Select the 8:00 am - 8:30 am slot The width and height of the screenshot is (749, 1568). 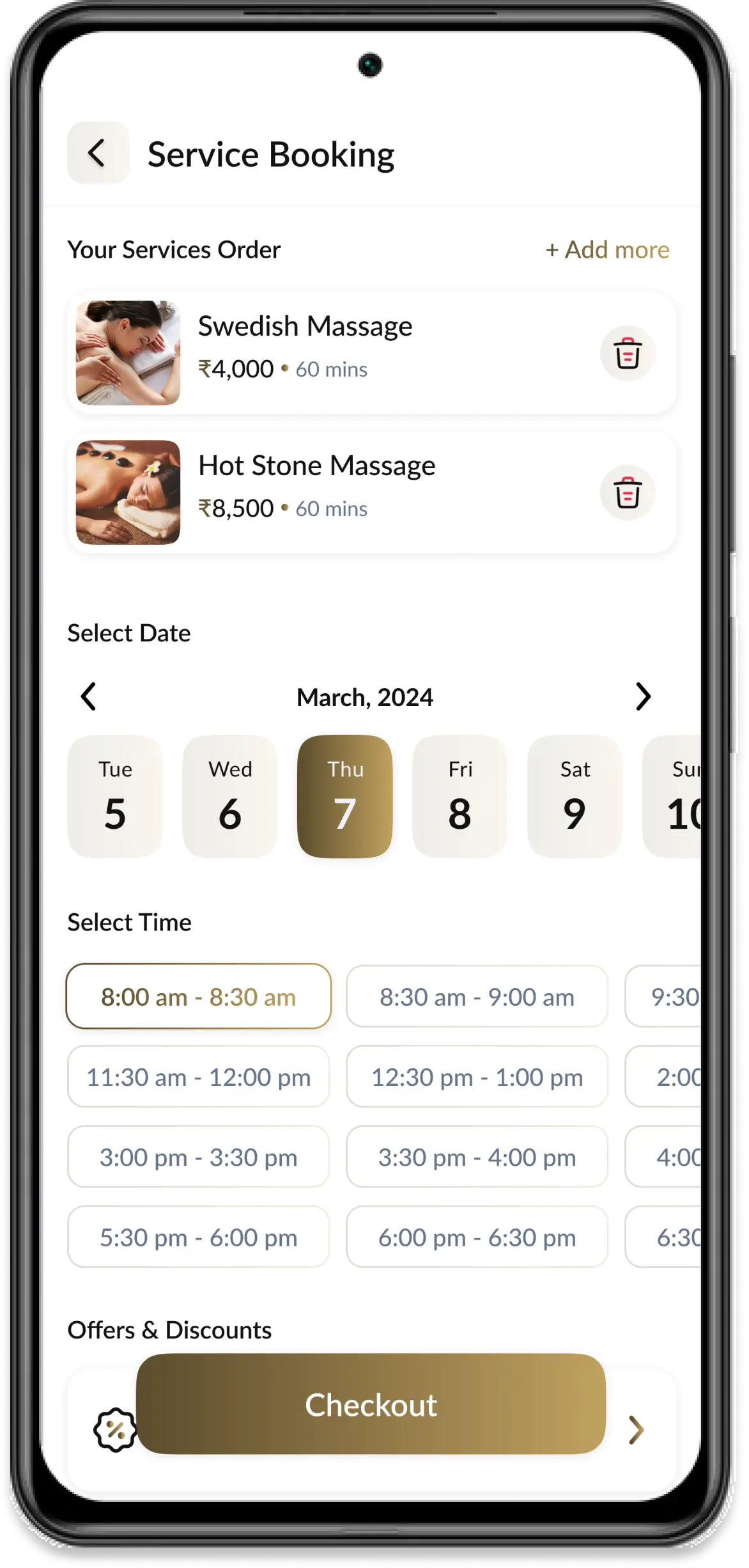pyautogui.click(x=198, y=996)
